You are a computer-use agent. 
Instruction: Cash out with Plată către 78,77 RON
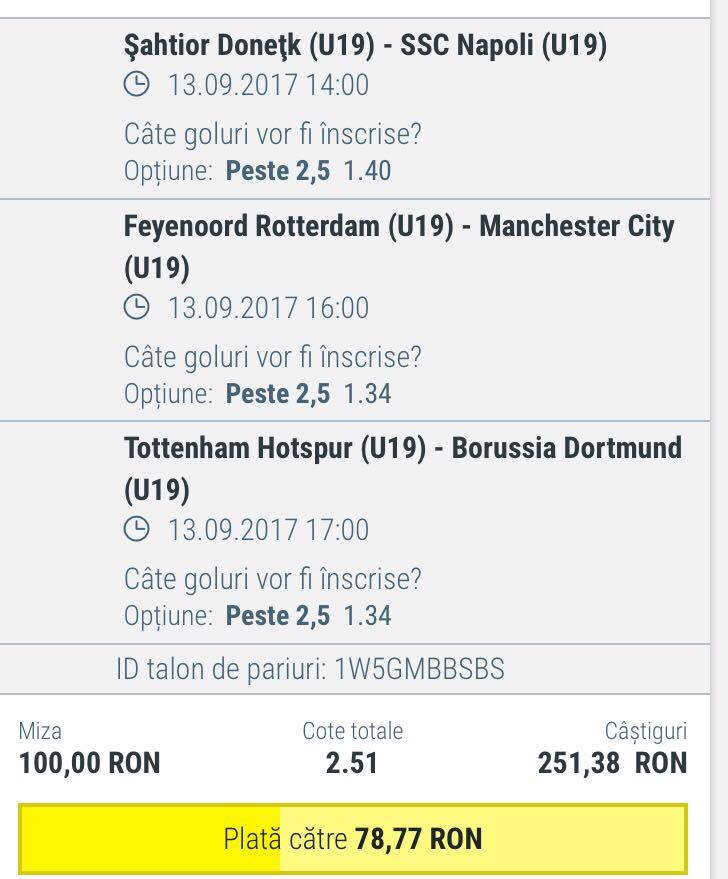point(353,839)
